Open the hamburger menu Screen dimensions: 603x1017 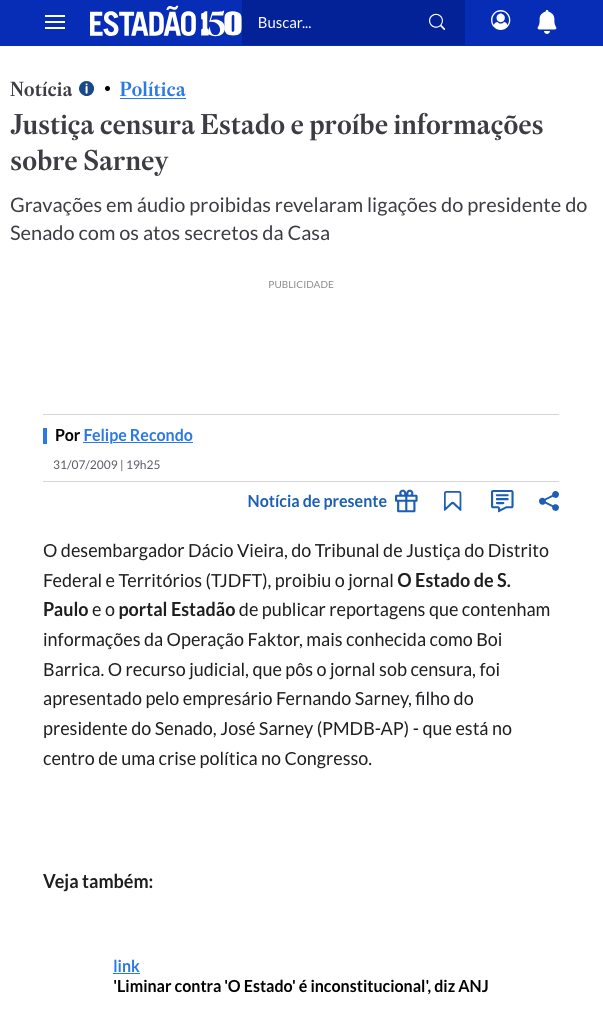pos(55,23)
